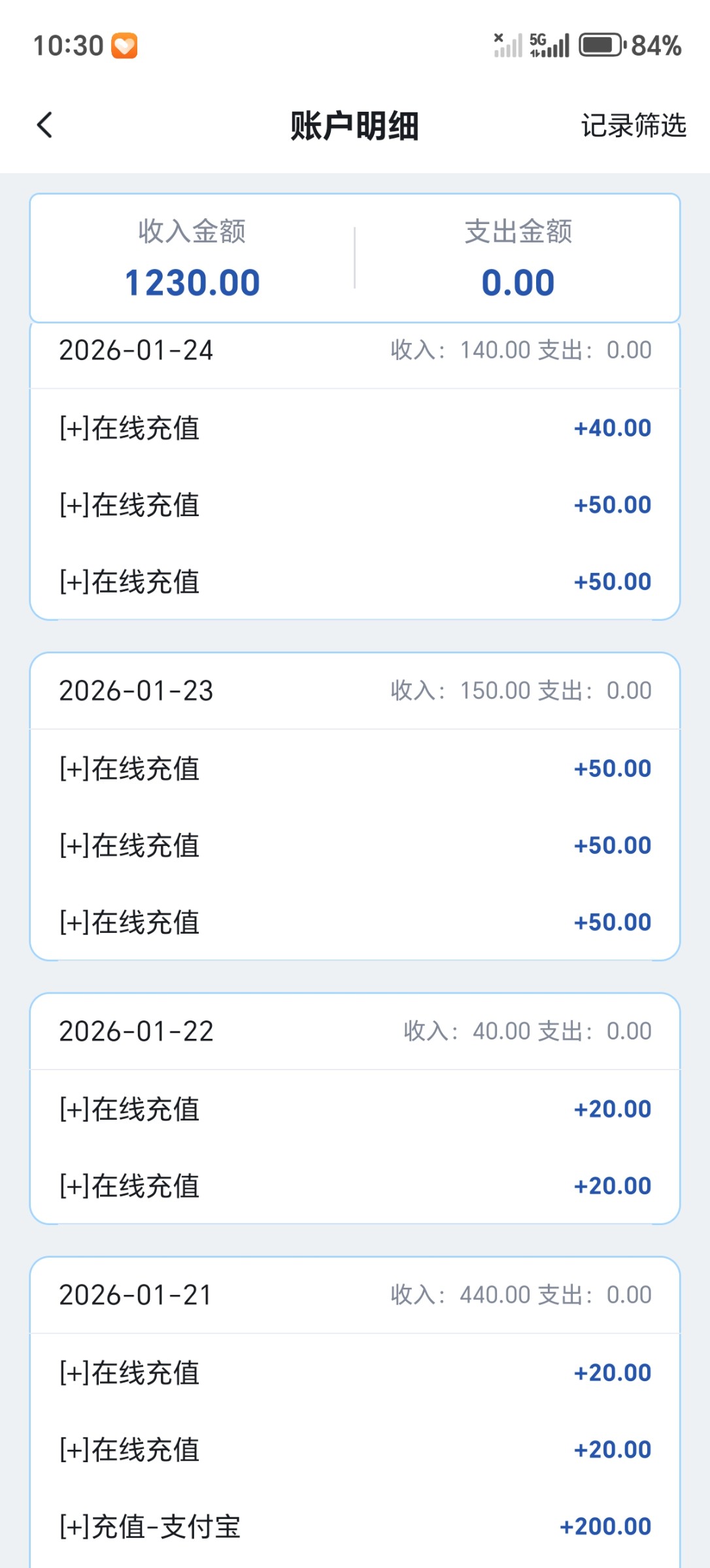Tap the back arrow to return
710x1568 pixels.
(x=44, y=125)
